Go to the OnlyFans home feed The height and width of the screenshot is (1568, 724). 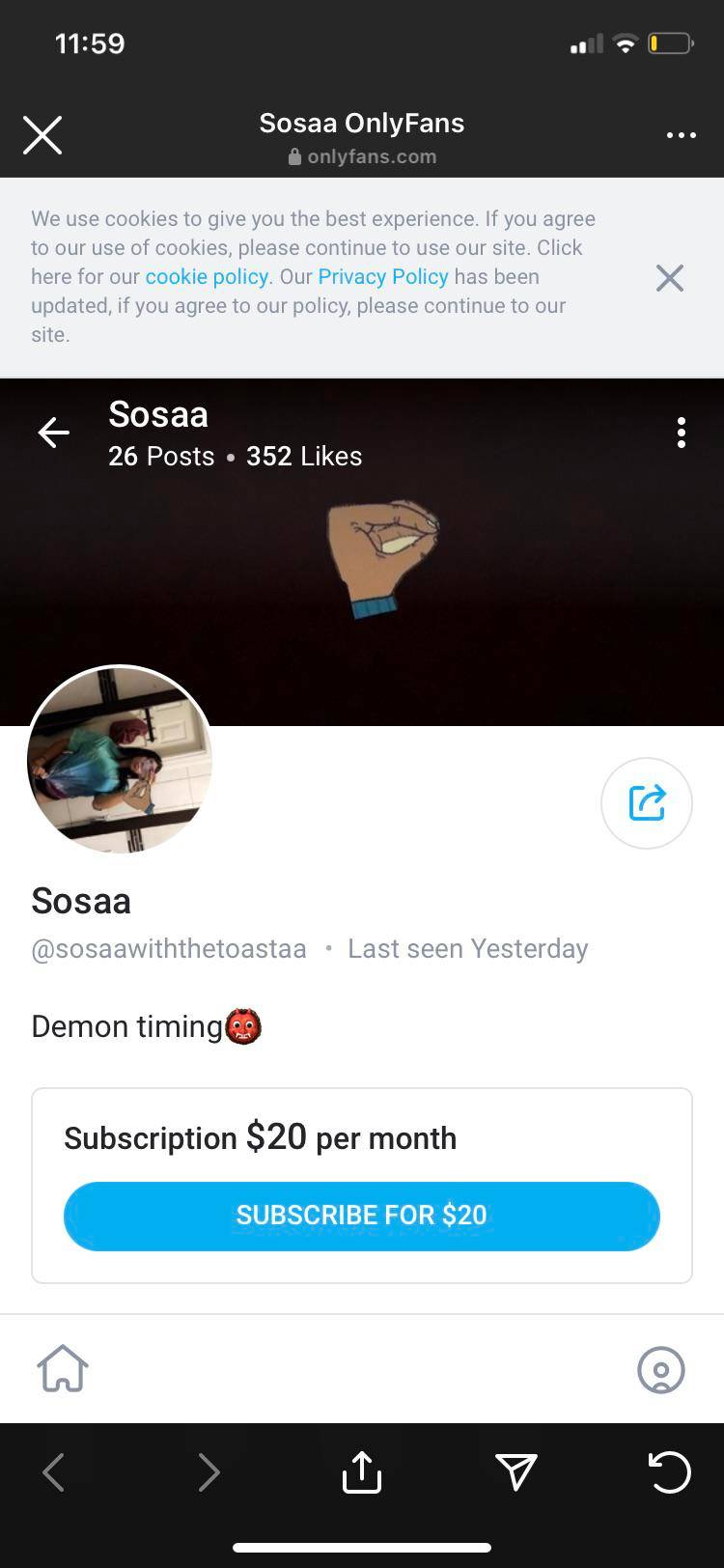click(x=63, y=1369)
